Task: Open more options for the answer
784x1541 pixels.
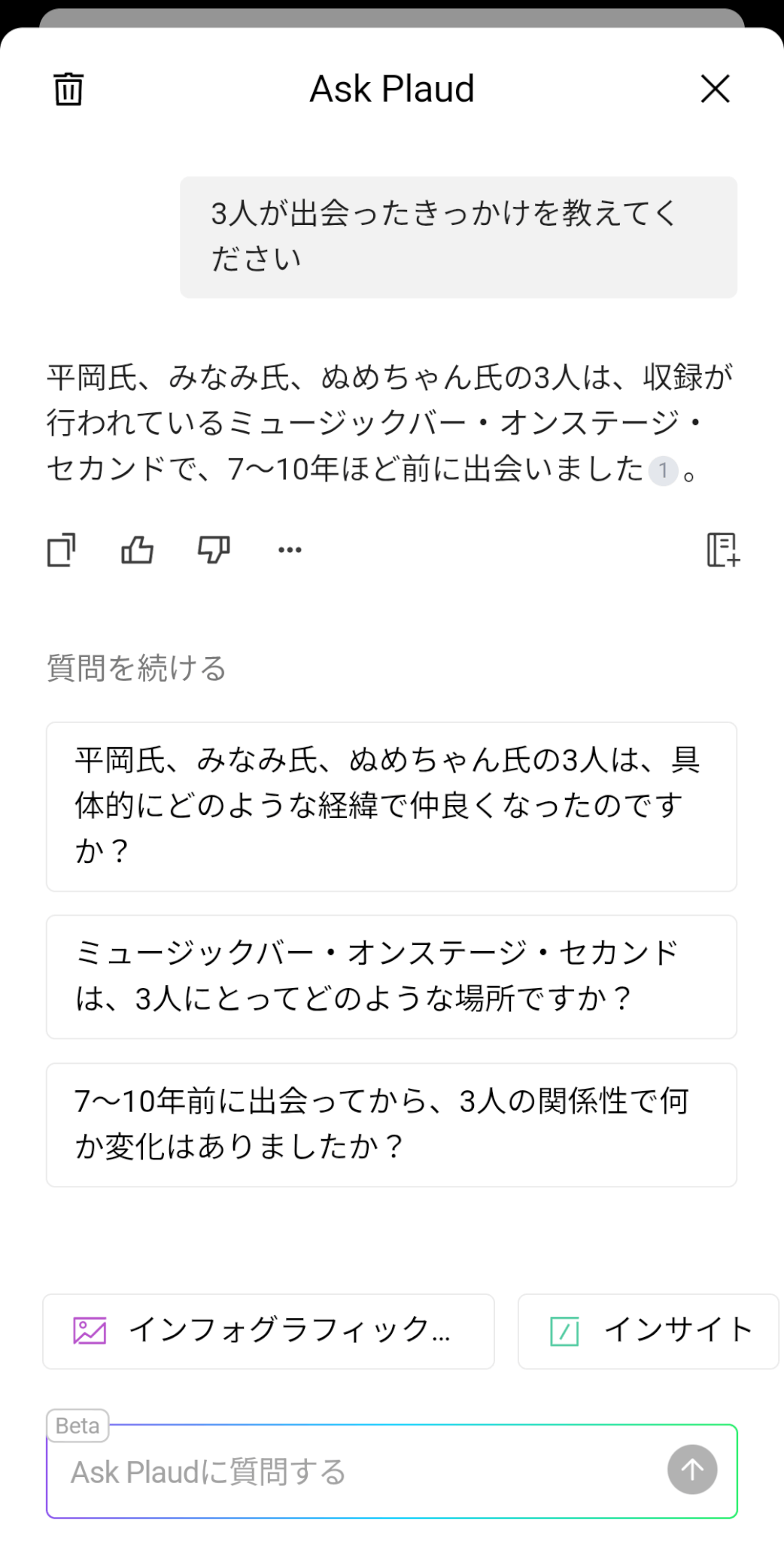Action: (290, 550)
